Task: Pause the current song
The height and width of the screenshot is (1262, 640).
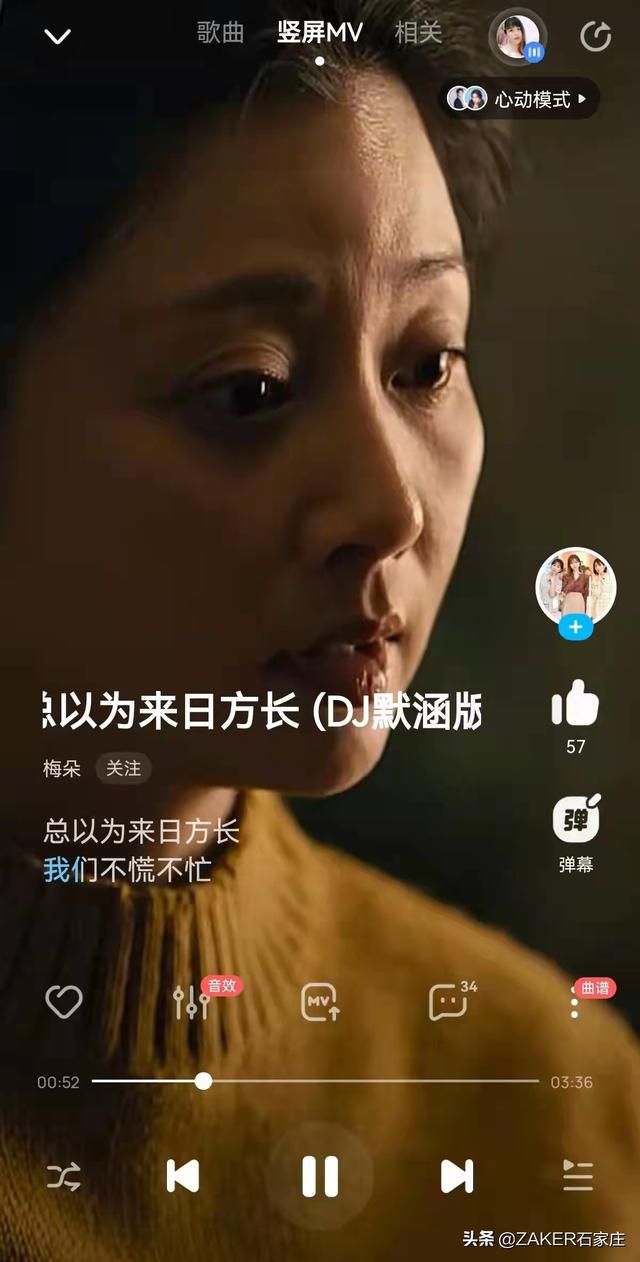Action: pyautogui.click(x=320, y=1176)
